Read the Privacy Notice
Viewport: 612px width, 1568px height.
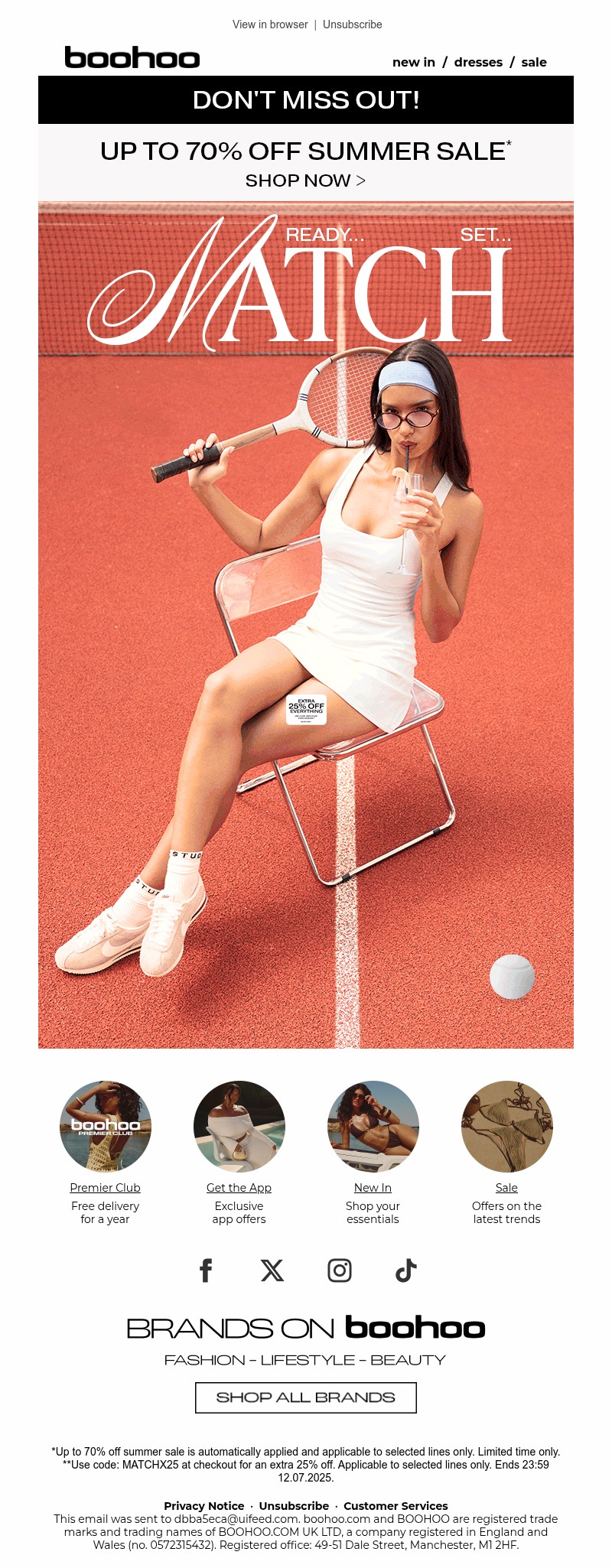pyautogui.click(x=204, y=1506)
